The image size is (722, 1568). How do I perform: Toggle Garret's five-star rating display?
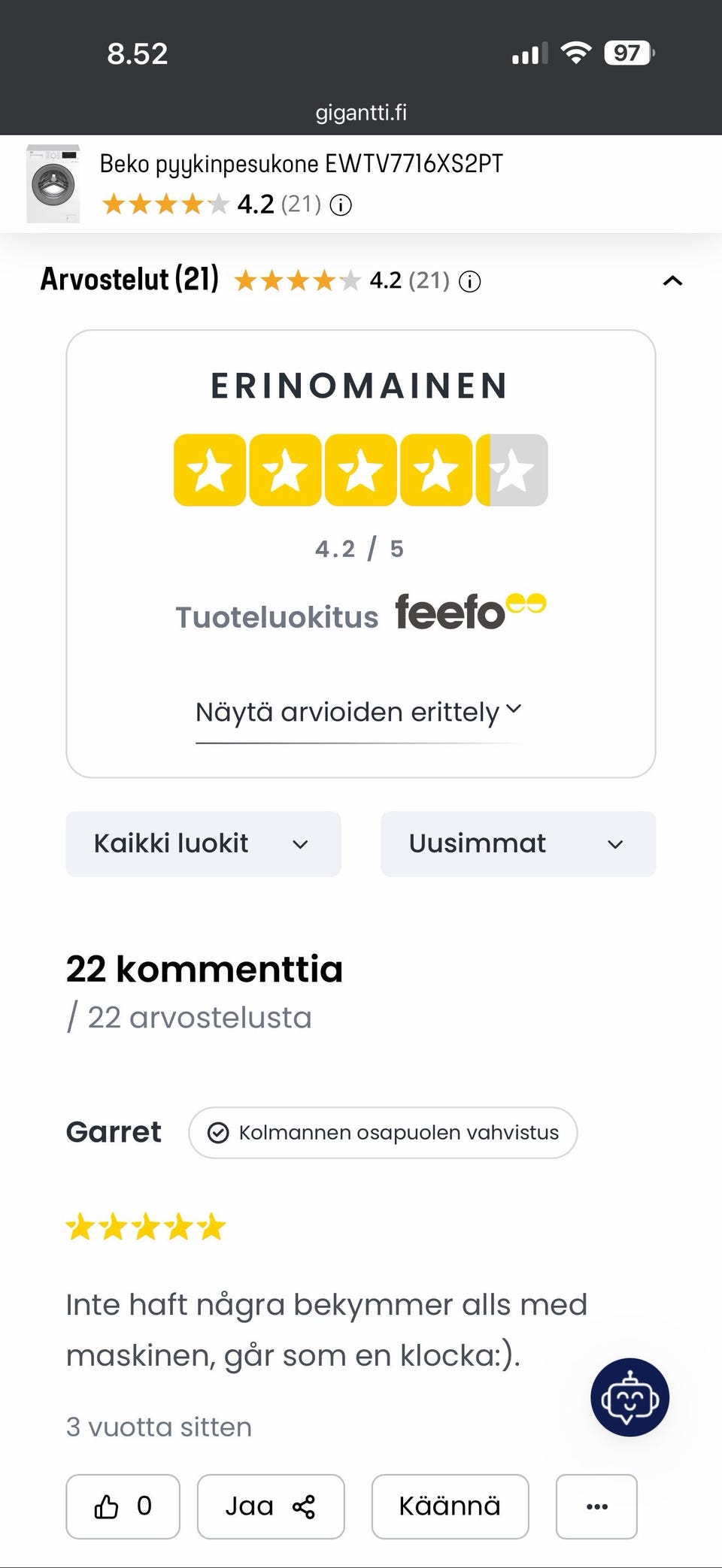pos(146,1225)
